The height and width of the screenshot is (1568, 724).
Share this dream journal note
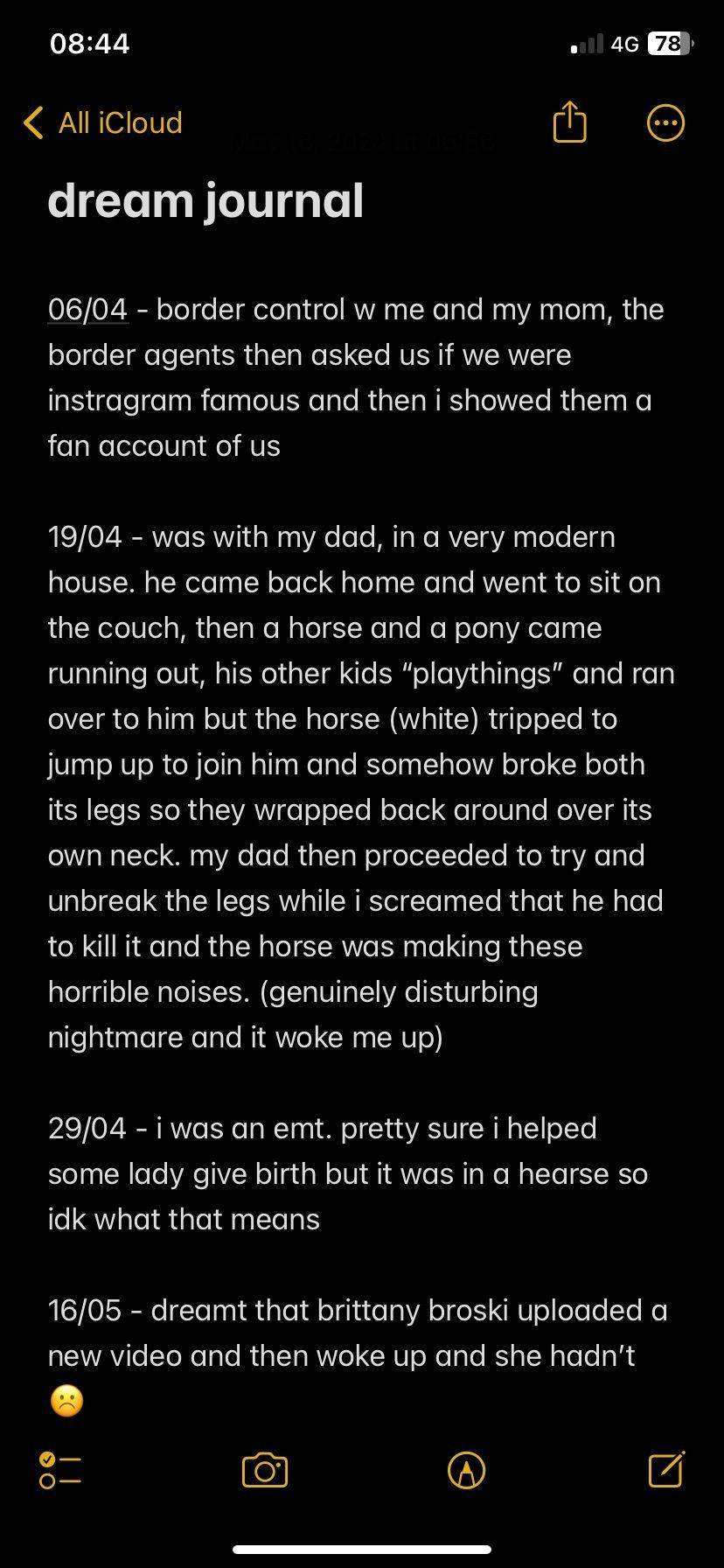pos(569,122)
